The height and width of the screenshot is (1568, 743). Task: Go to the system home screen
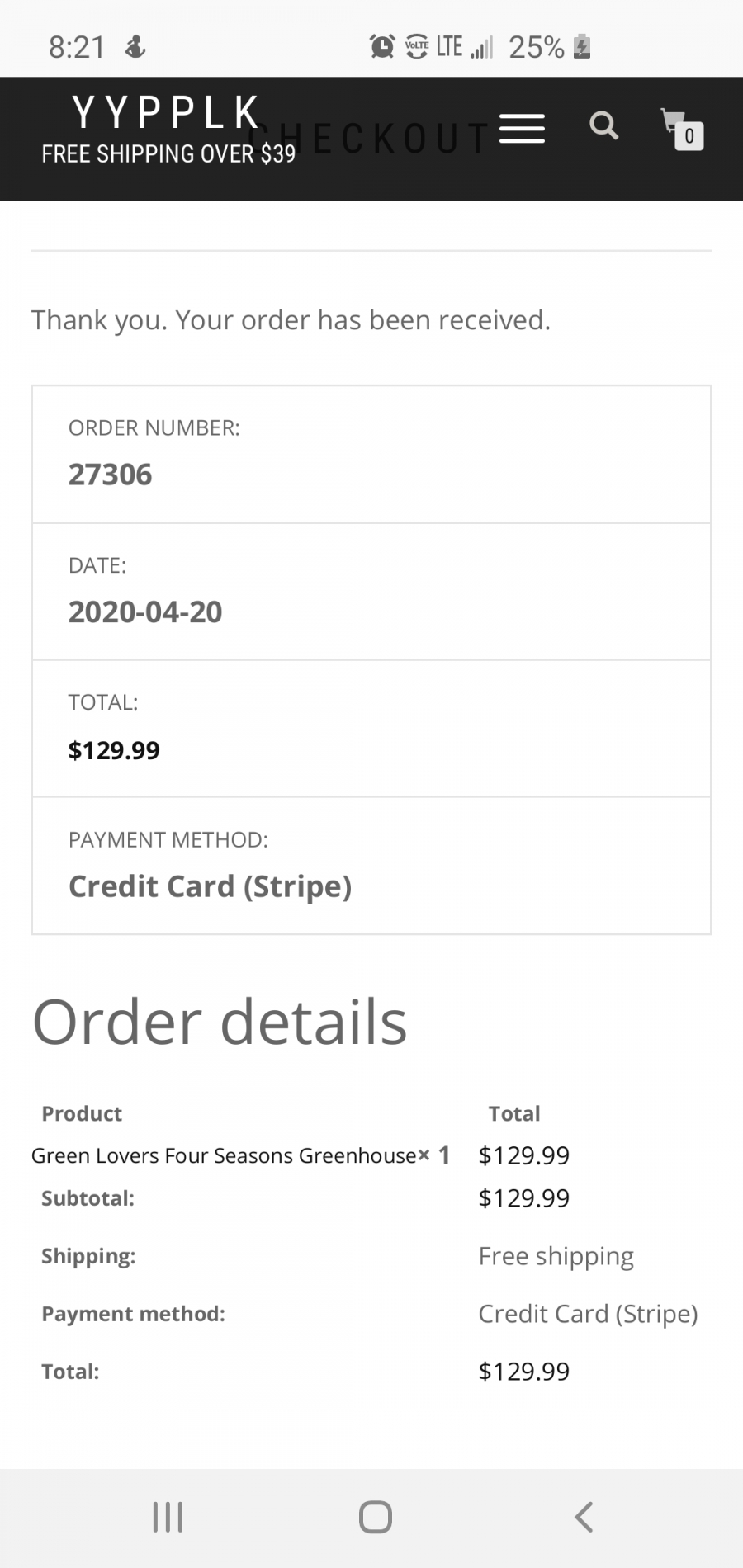click(x=376, y=1517)
